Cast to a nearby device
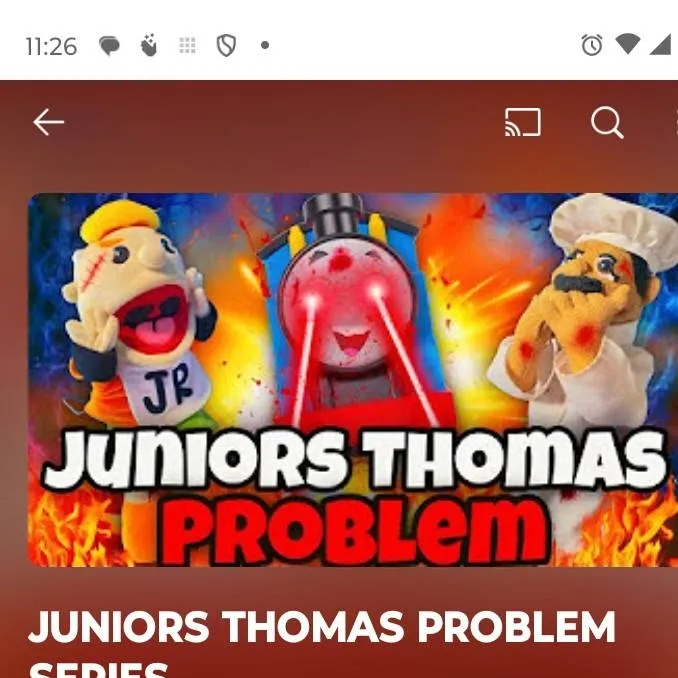This screenshot has width=678, height=678. pyautogui.click(x=522, y=123)
